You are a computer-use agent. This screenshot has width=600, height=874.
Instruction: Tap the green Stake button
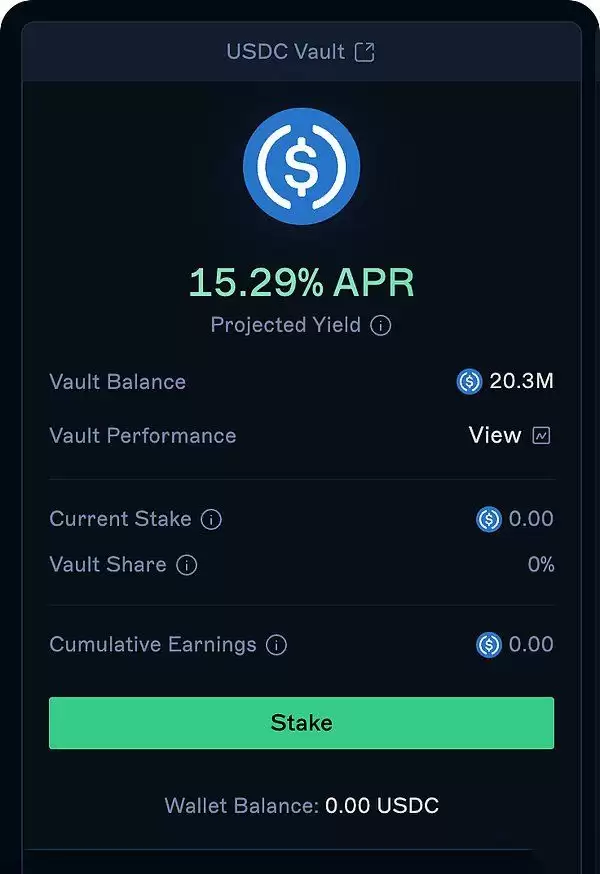301,723
